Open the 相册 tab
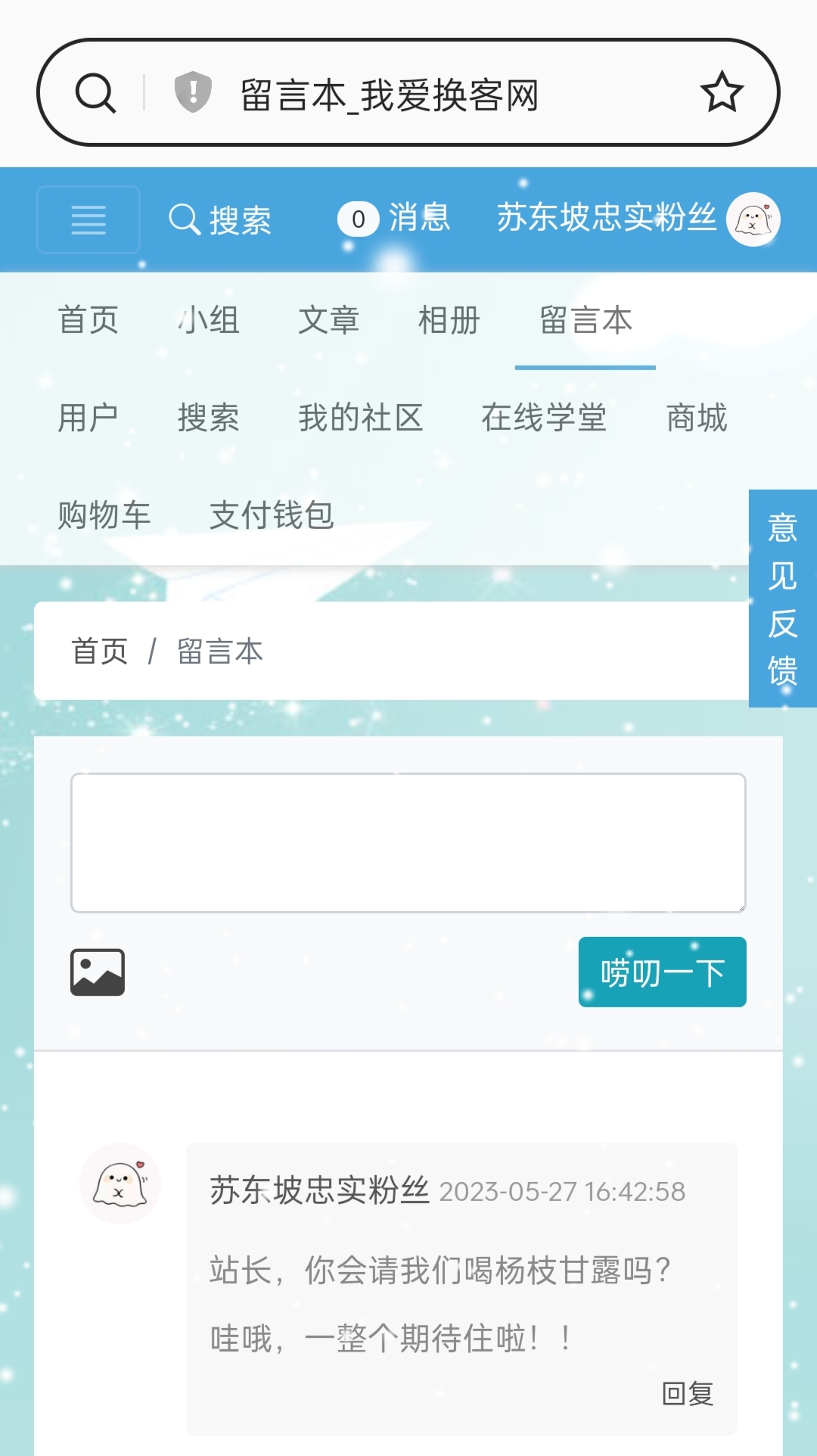 449,320
